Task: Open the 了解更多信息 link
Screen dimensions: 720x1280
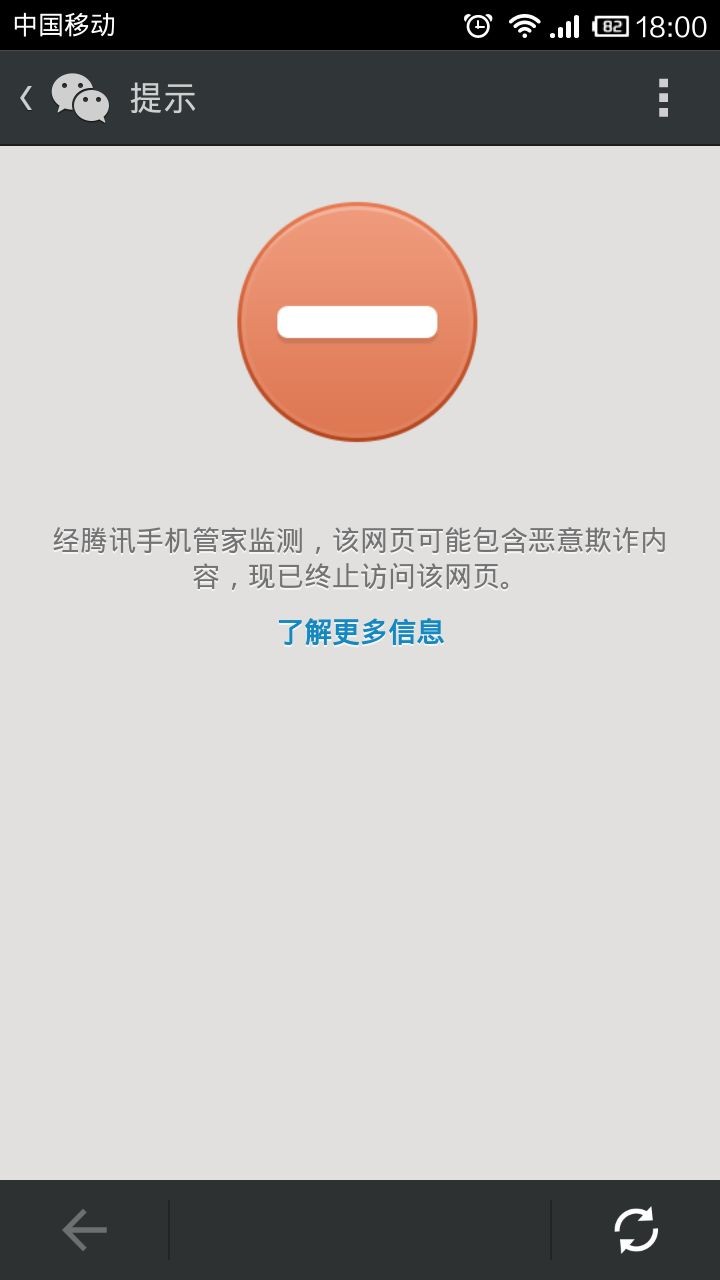Action: coord(360,632)
